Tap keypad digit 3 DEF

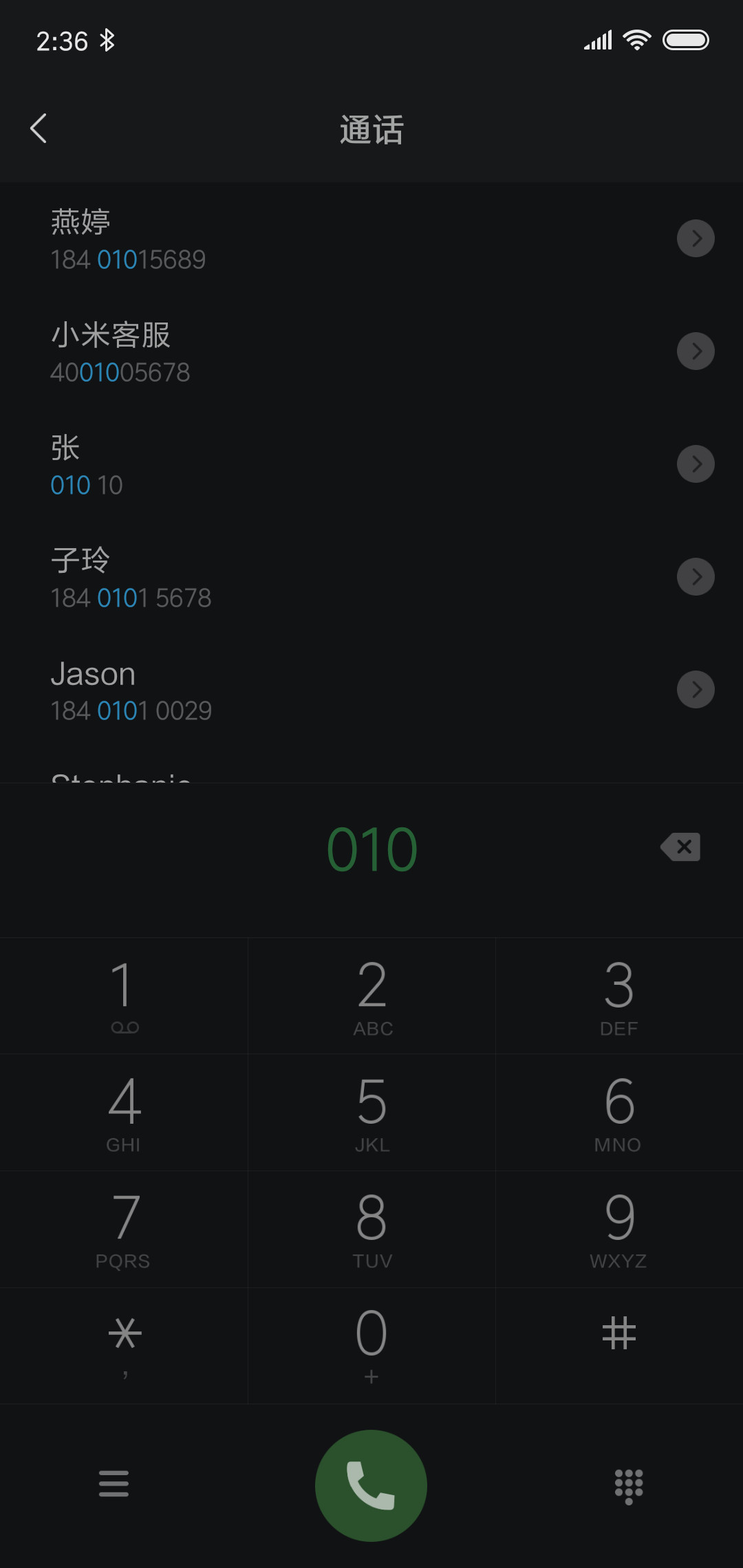pos(619,996)
